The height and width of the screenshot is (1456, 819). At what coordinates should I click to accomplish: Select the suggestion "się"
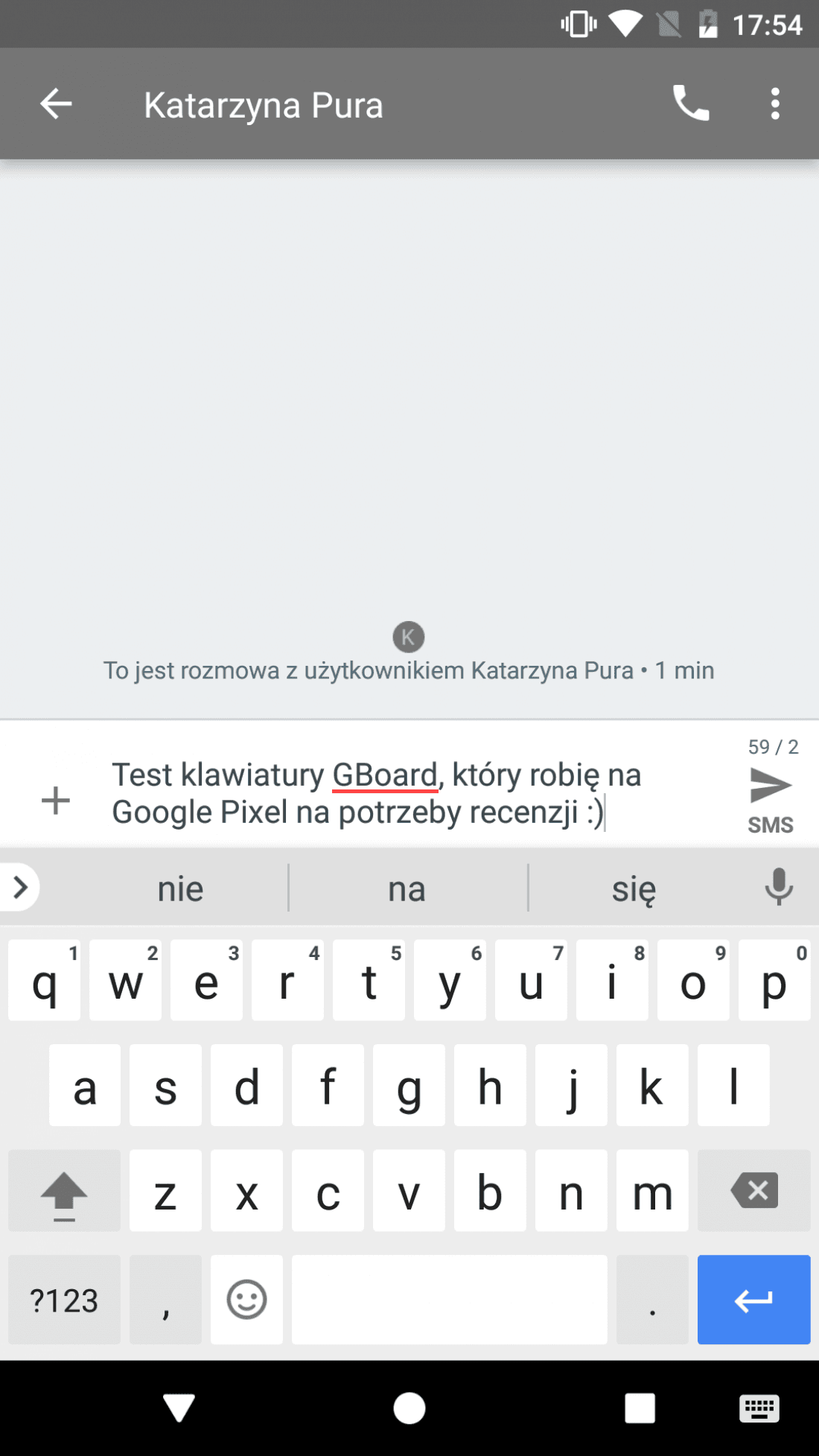(634, 888)
